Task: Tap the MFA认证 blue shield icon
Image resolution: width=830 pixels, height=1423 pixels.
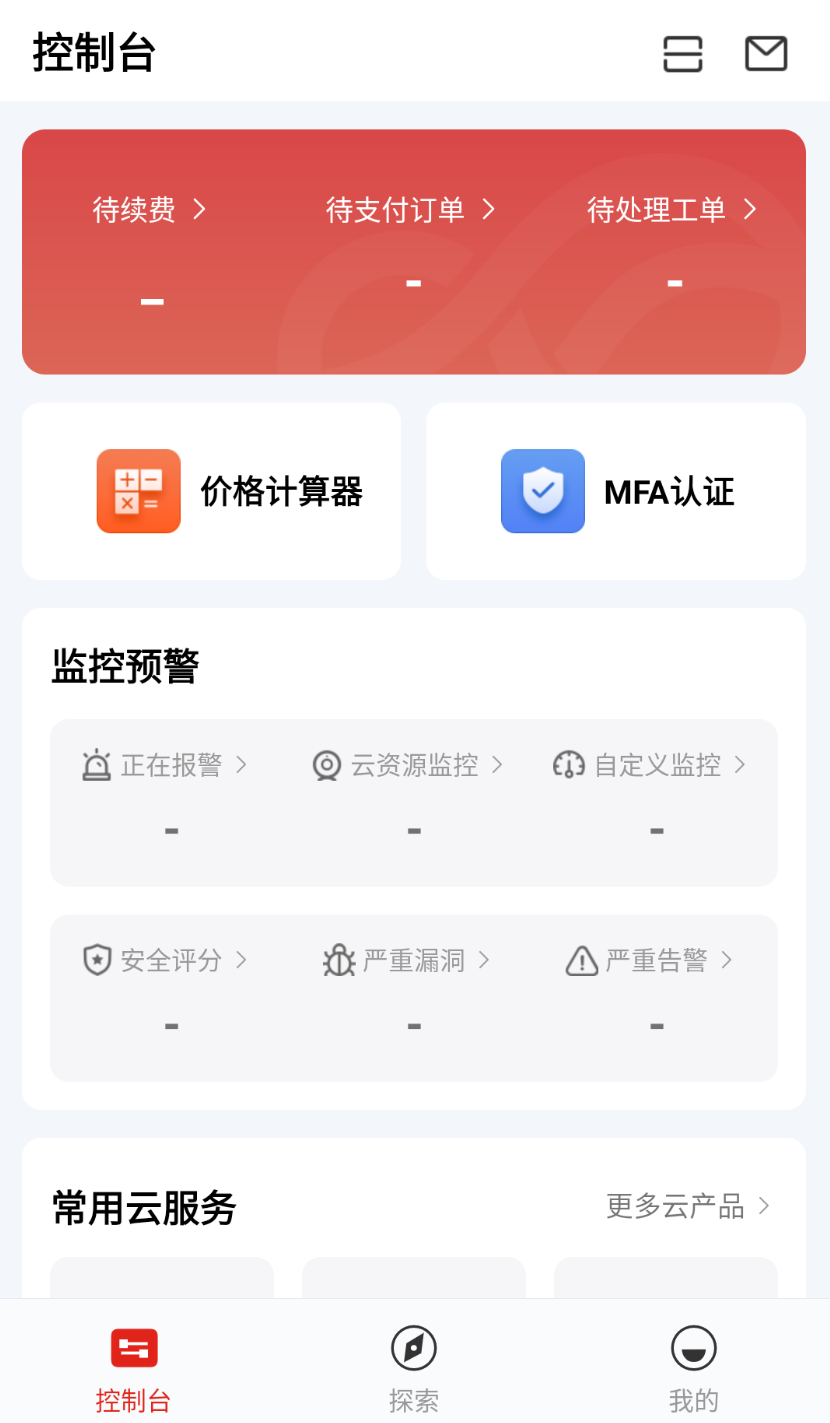Action: point(543,491)
